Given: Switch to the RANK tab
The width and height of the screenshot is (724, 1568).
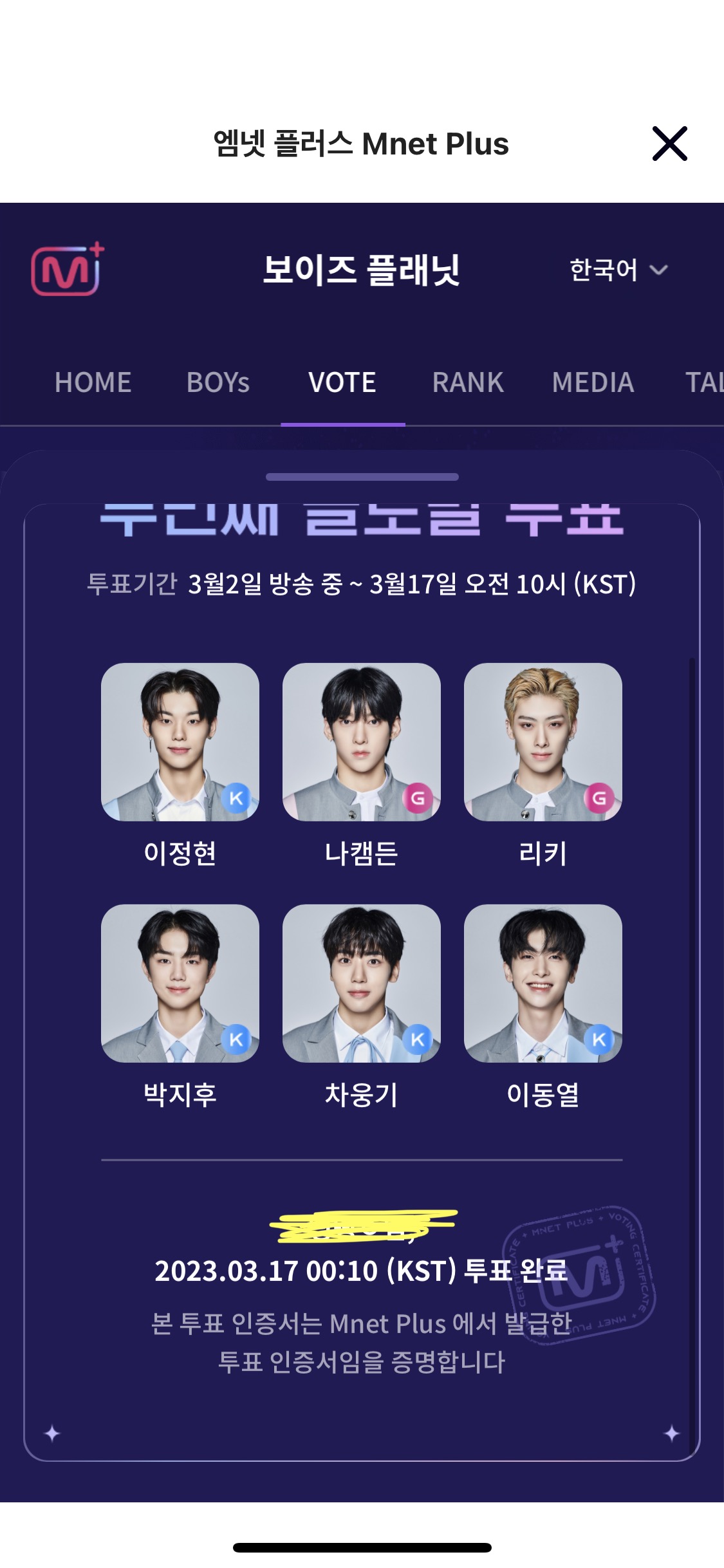Looking at the screenshot, I should (468, 382).
